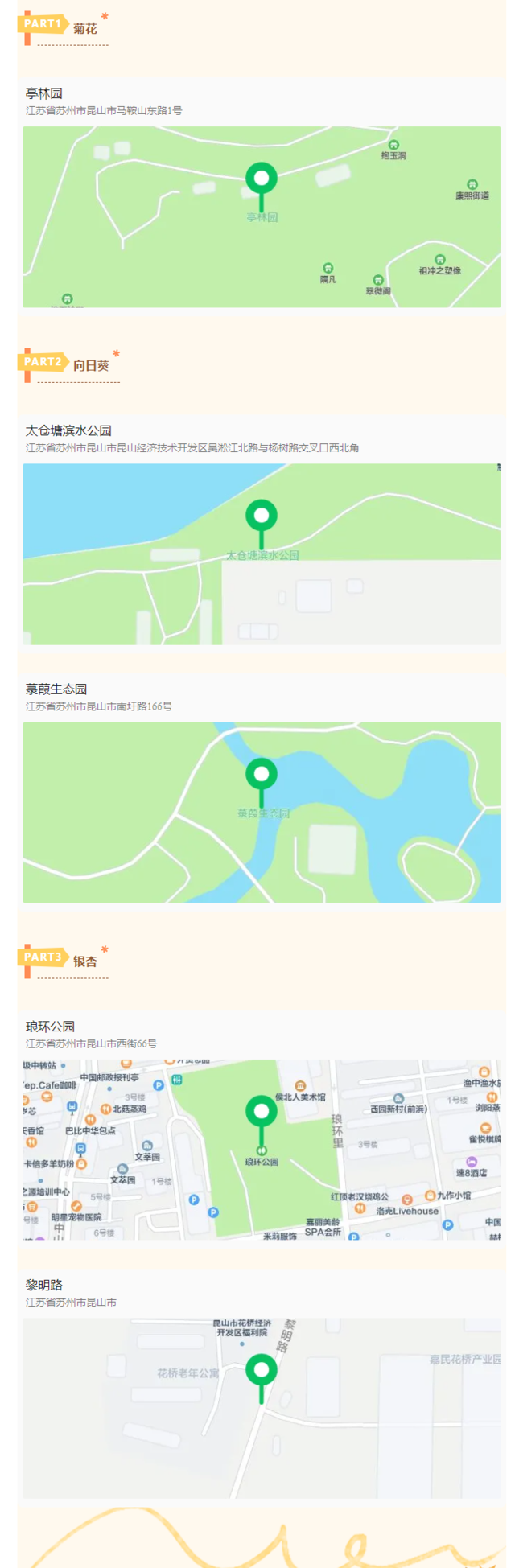Open the 太仓塘滨水公园 location map card
The width and height of the screenshot is (515, 1568).
pyautogui.click(x=262, y=554)
